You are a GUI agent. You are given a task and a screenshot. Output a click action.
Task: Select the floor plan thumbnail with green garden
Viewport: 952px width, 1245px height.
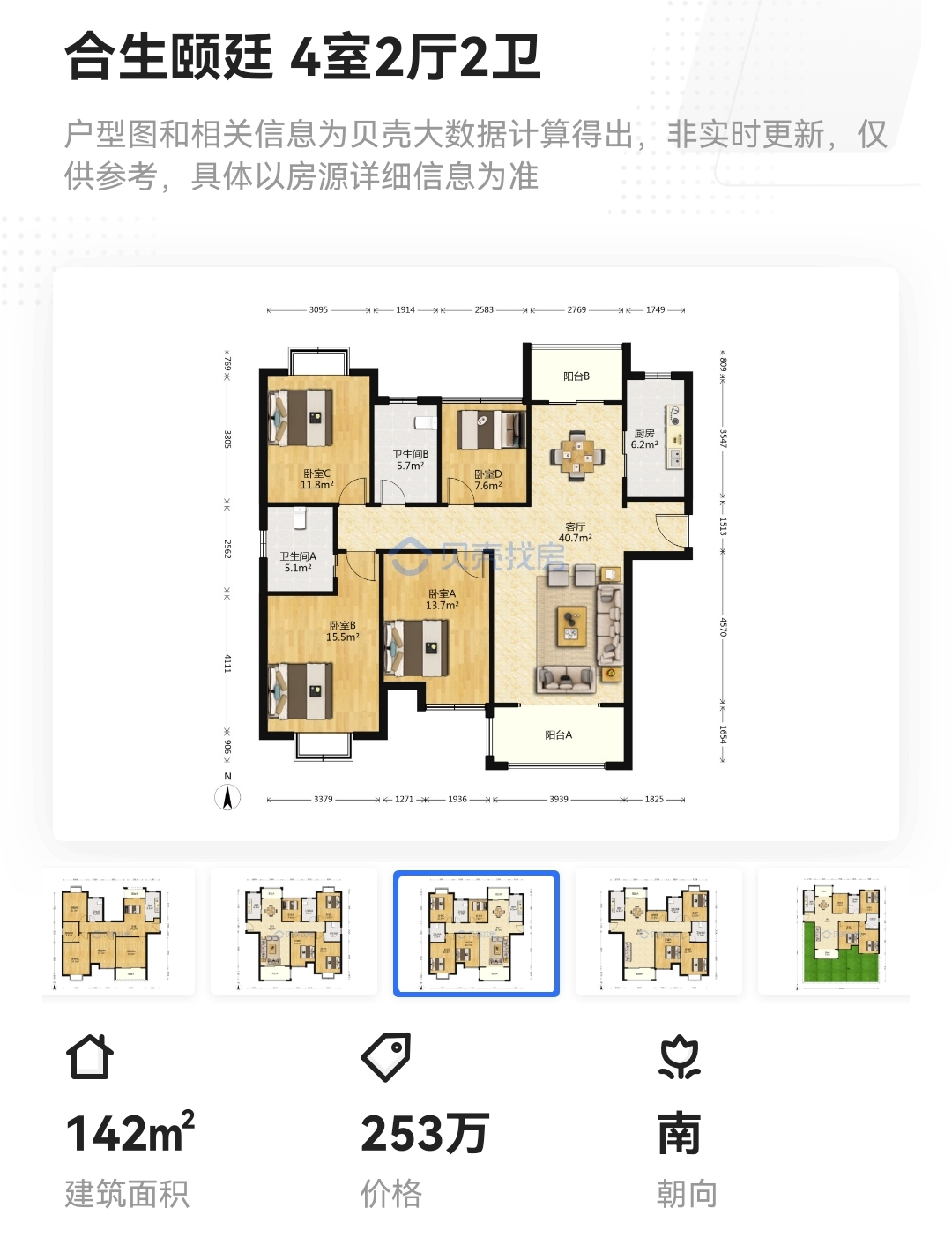837,932
